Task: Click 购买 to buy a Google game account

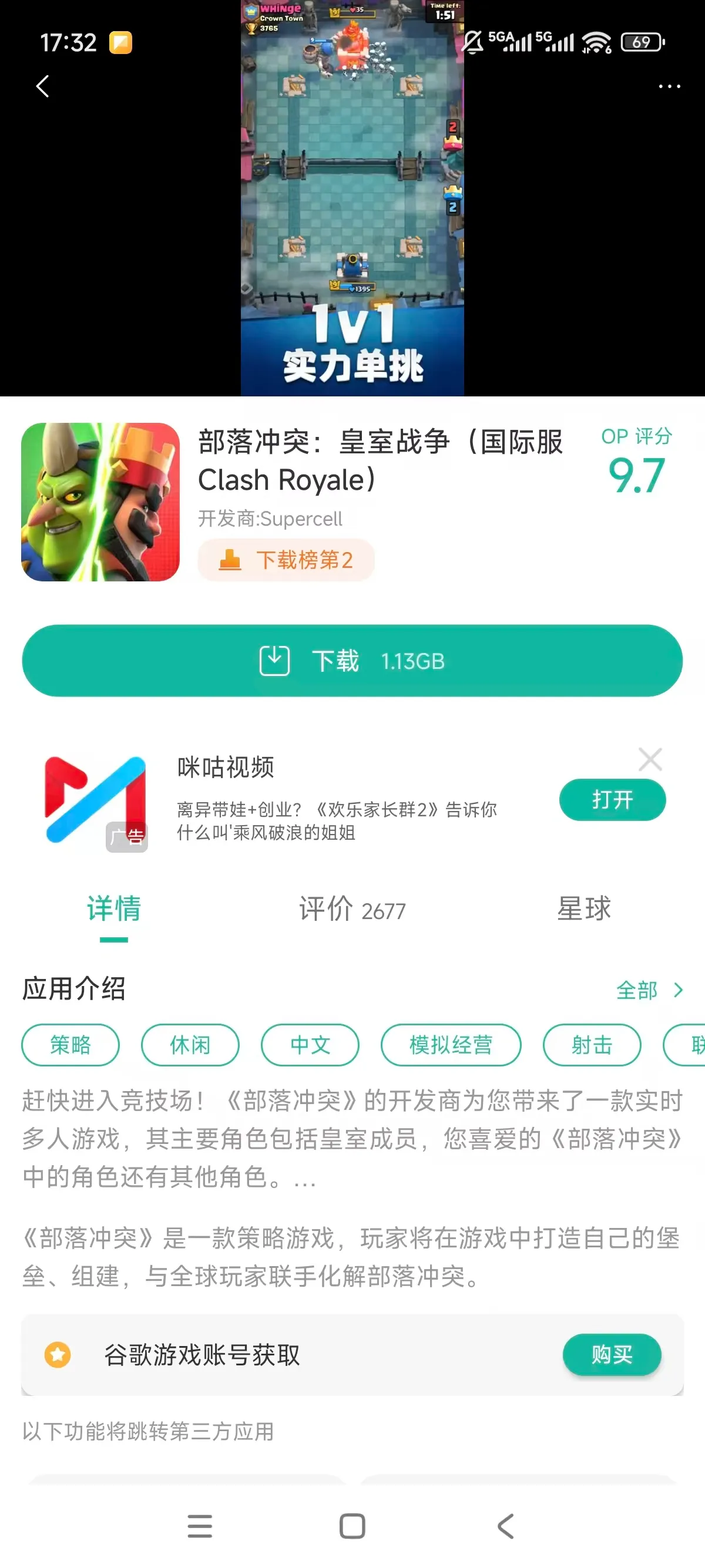Action: (x=612, y=1354)
